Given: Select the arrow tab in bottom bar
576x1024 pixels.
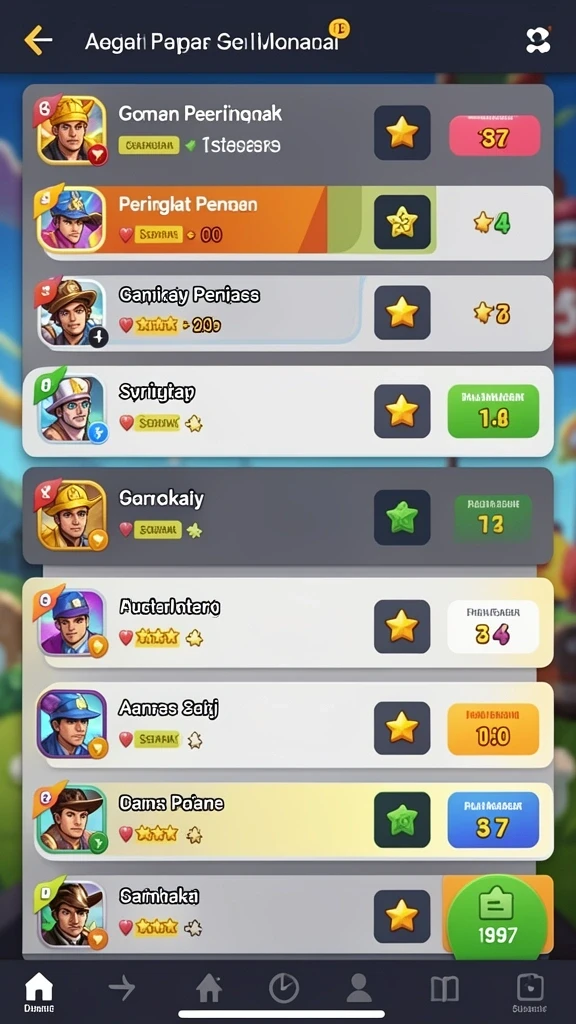Looking at the screenshot, I should coord(122,988).
